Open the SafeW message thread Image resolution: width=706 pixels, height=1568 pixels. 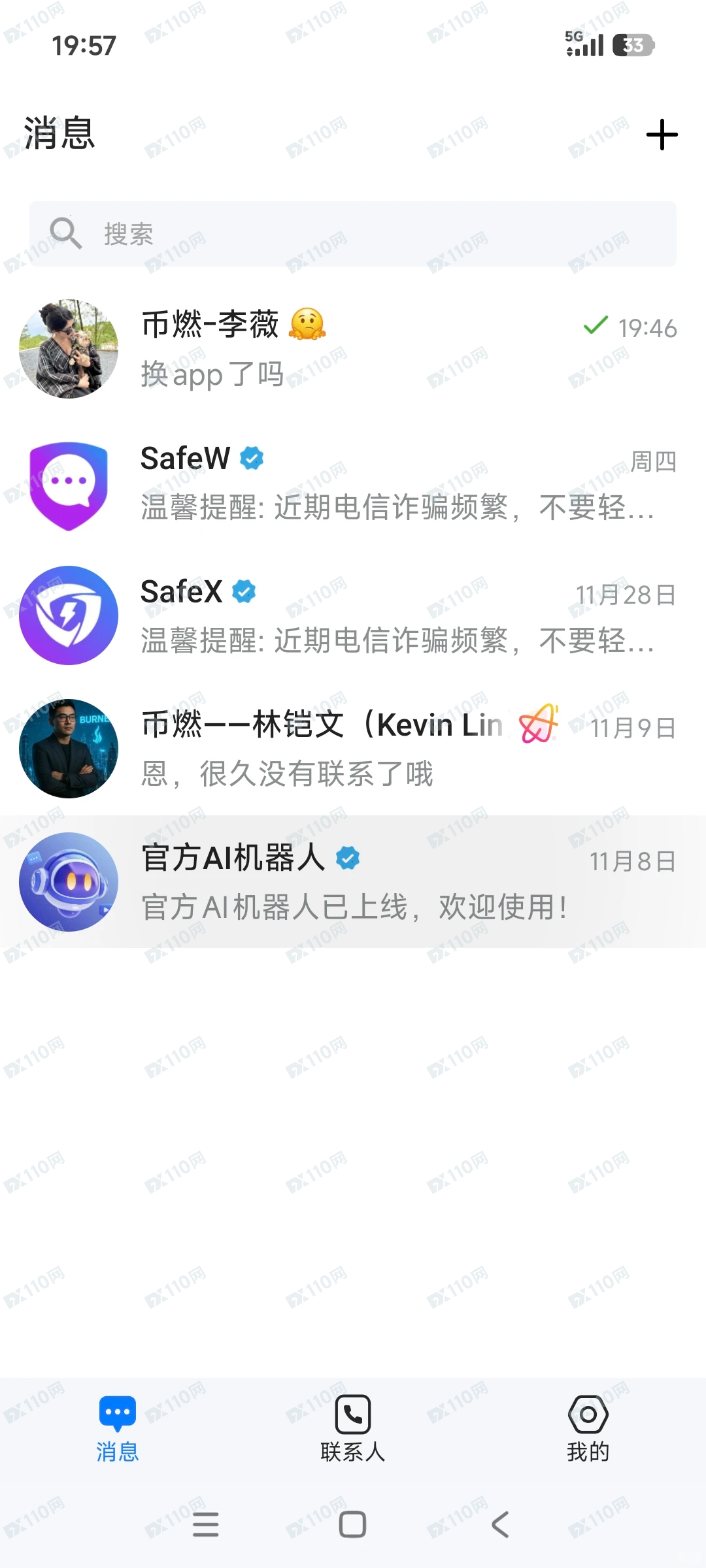[353, 485]
